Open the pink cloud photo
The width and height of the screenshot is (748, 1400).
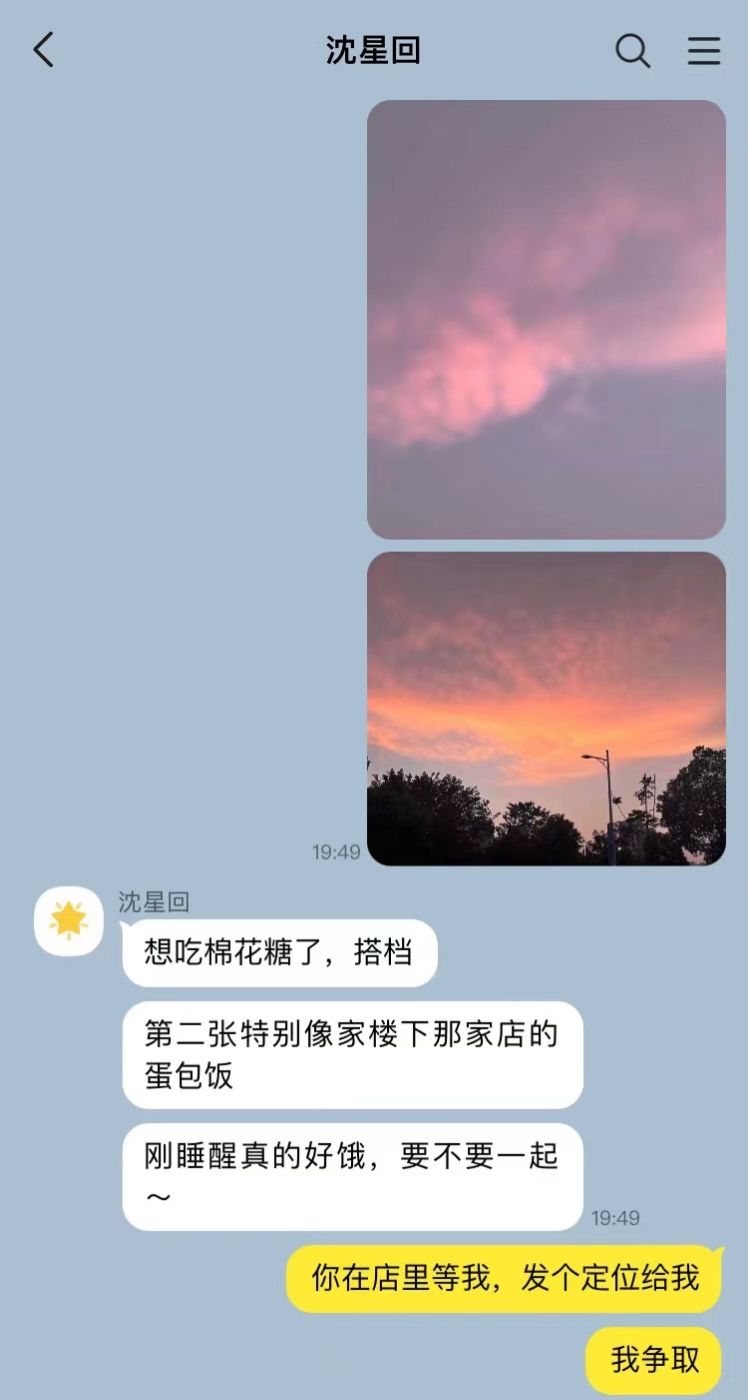point(546,319)
